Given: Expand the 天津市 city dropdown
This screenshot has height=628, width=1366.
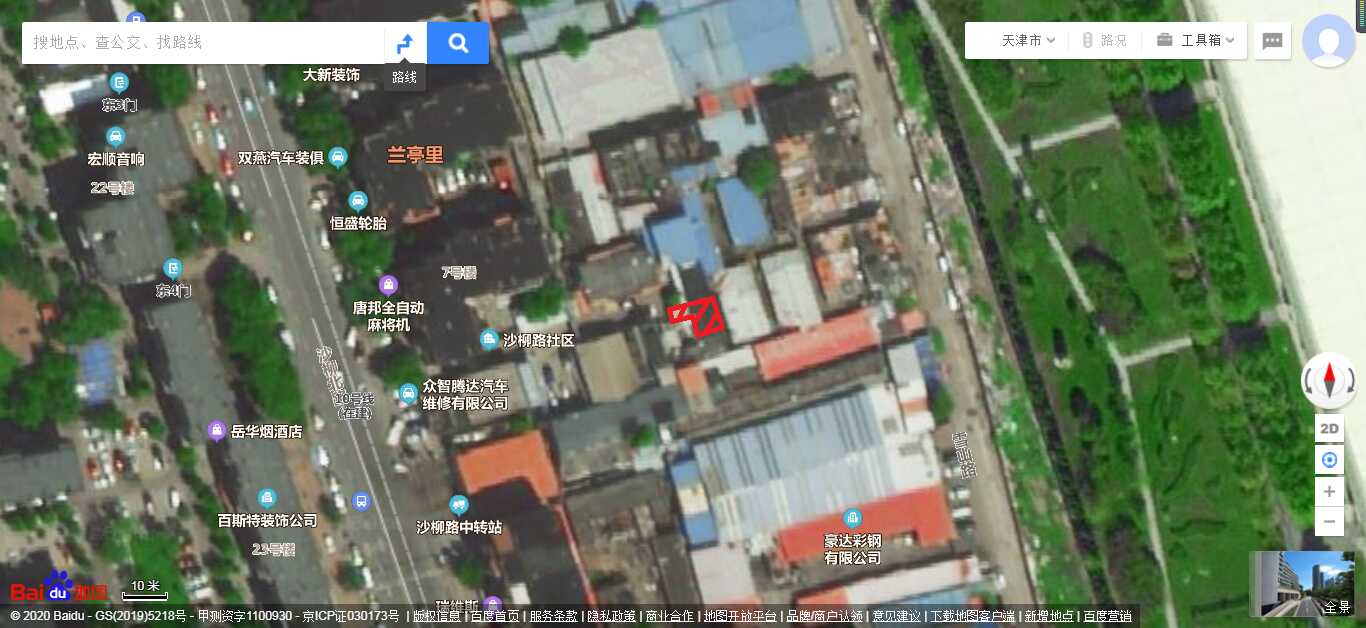Looking at the screenshot, I should (x=1028, y=41).
